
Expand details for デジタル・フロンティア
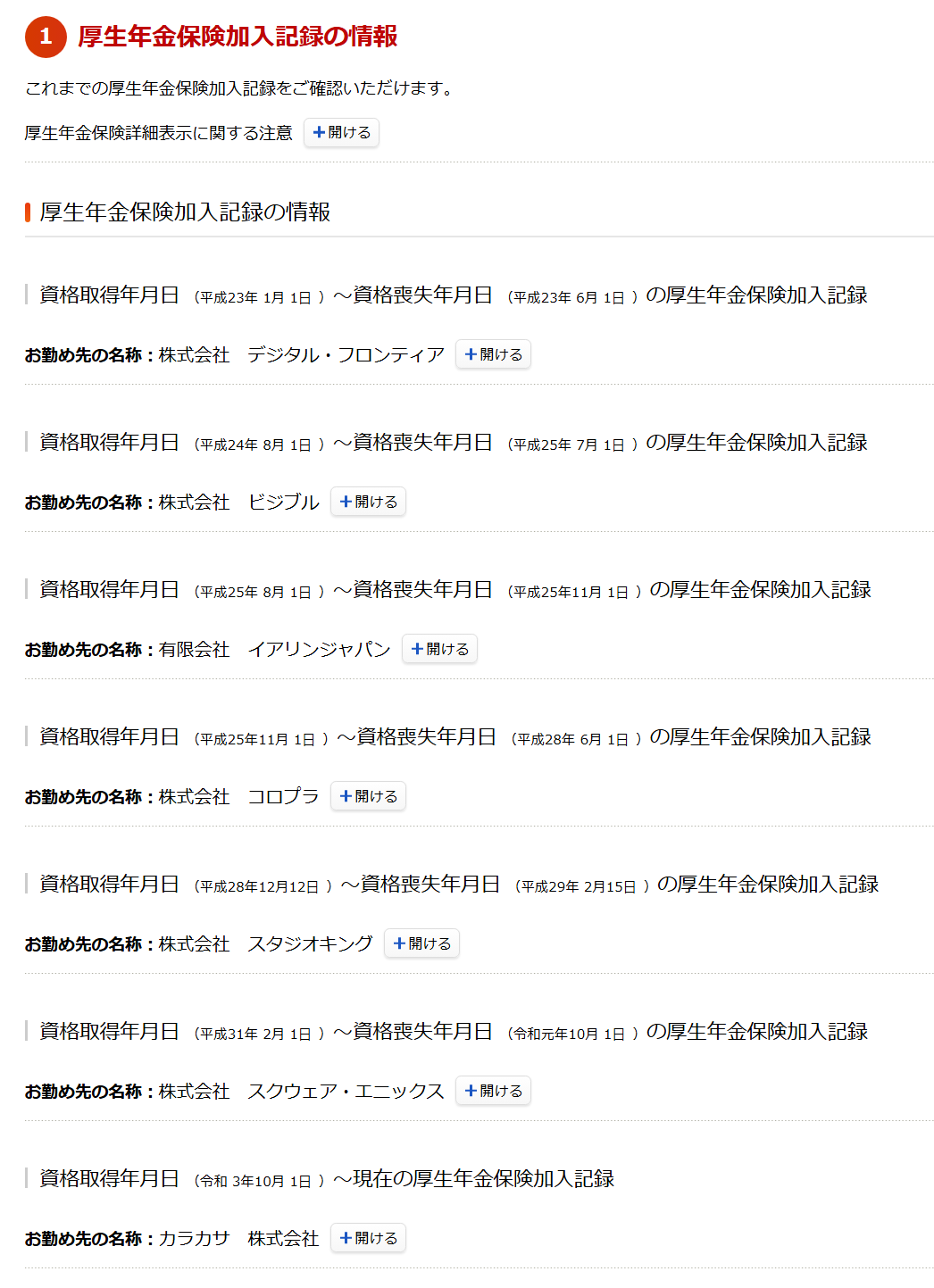[493, 354]
